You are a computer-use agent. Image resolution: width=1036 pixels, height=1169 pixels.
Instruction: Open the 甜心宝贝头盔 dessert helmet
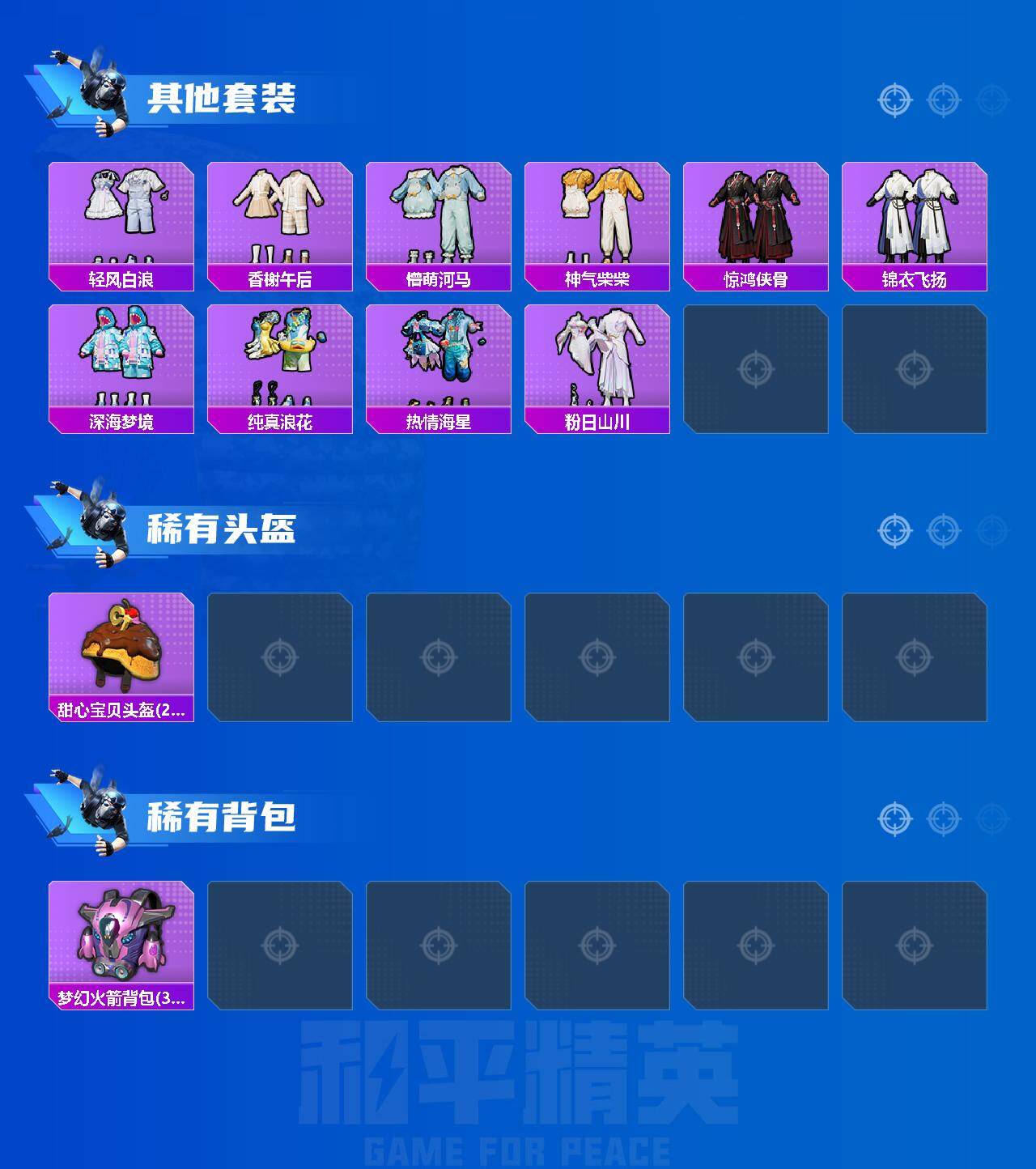point(121,656)
